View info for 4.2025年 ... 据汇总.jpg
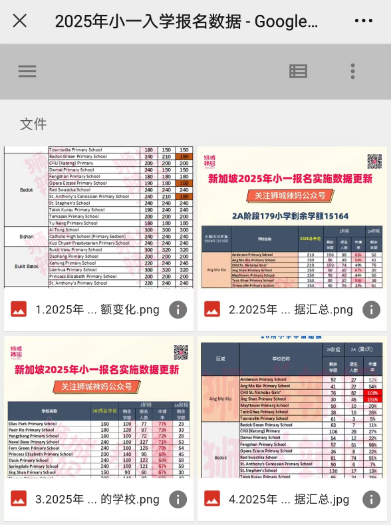392x525 pixels. click(x=371, y=500)
